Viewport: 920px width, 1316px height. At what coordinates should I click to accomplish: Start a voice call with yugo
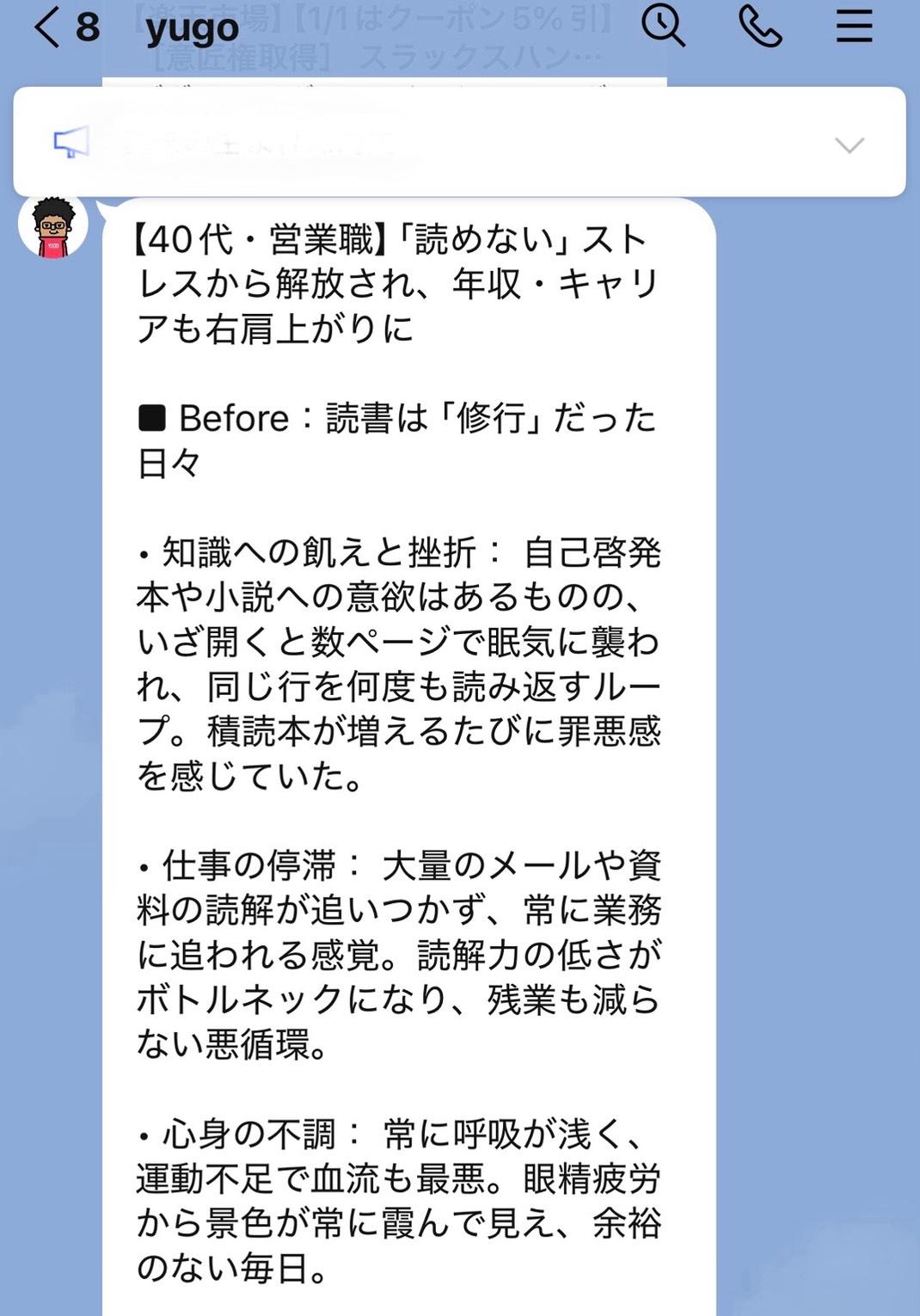(760, 26)
